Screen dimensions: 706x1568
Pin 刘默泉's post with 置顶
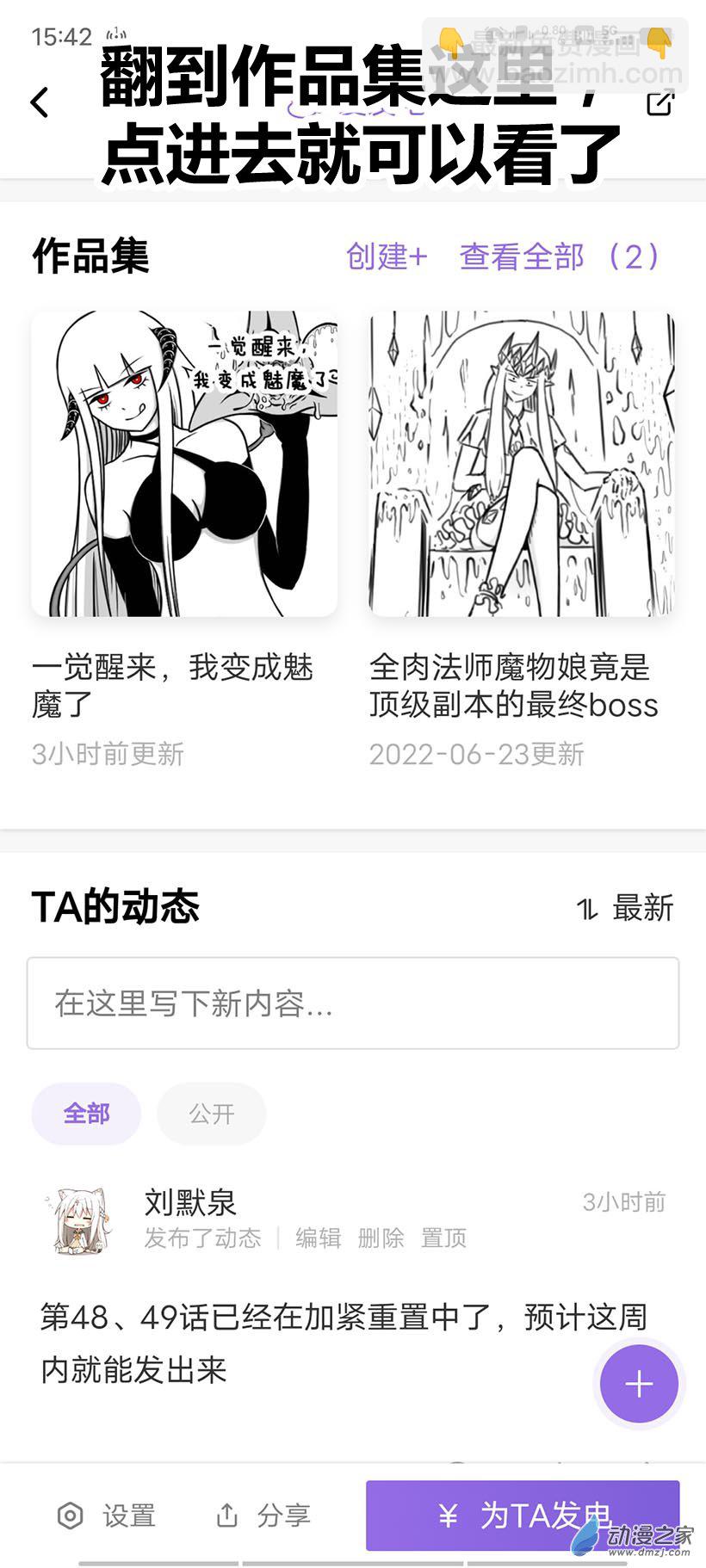(443, 1238)
